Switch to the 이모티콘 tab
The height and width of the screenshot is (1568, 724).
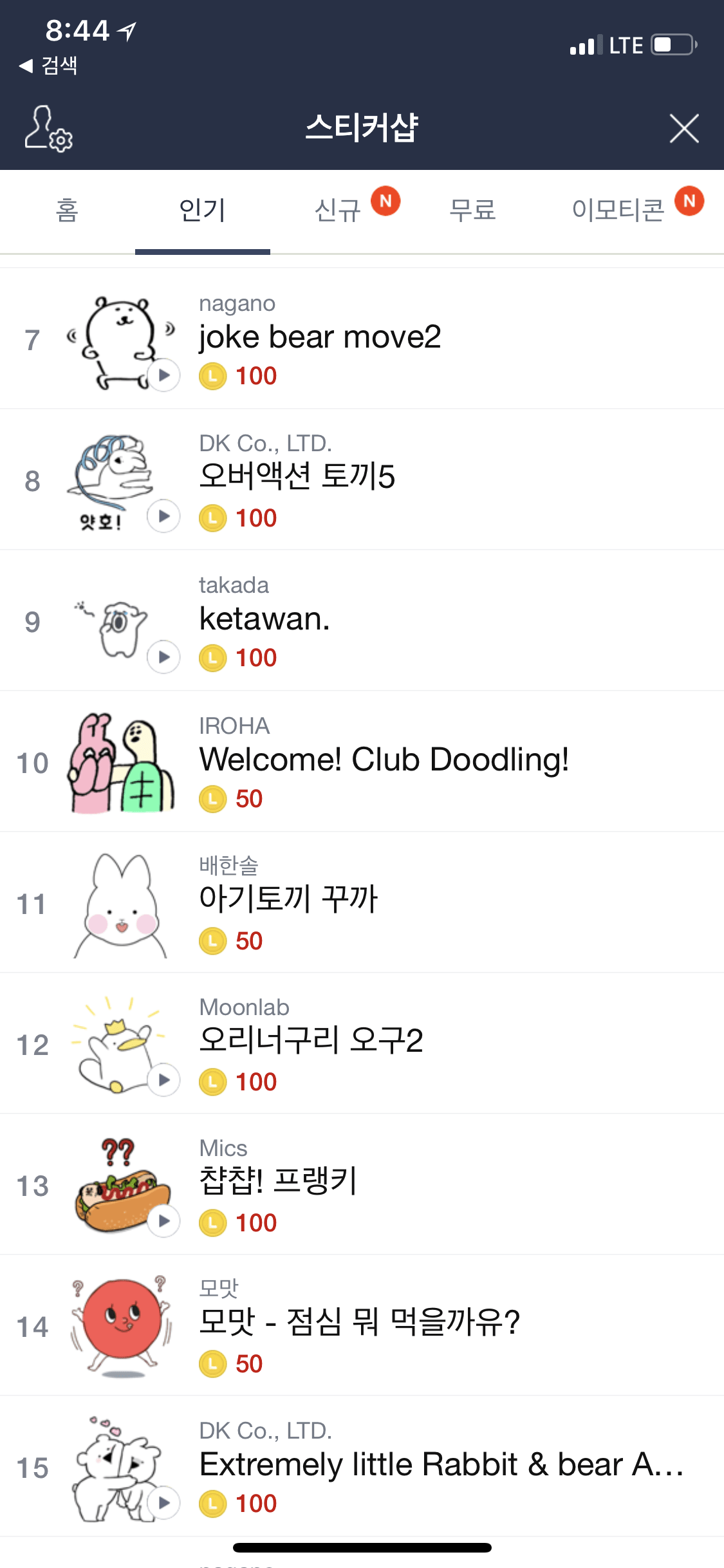pos(618,210)
